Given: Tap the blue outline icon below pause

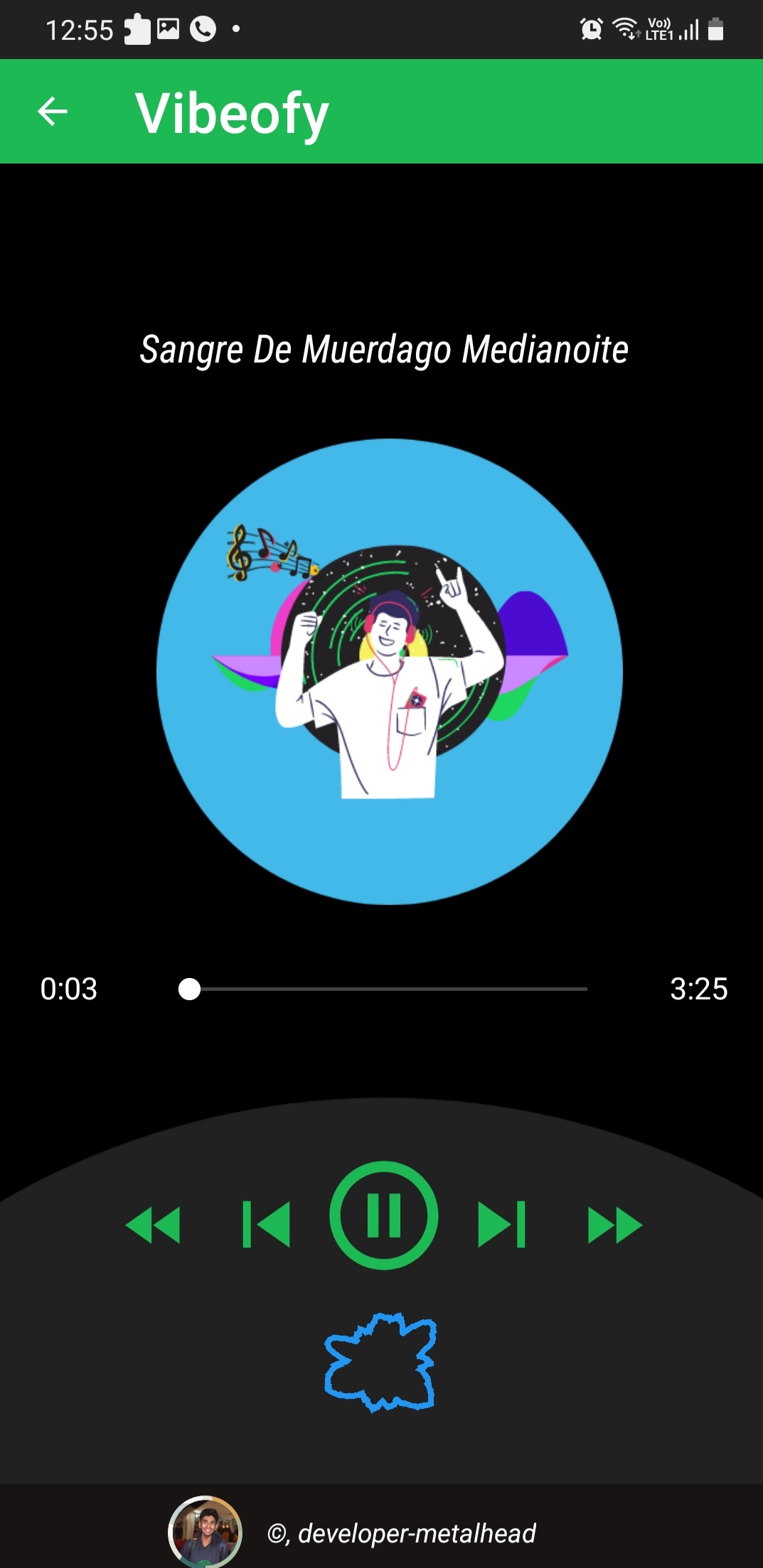Looking at the screenshot, I should coord(381,1361).
